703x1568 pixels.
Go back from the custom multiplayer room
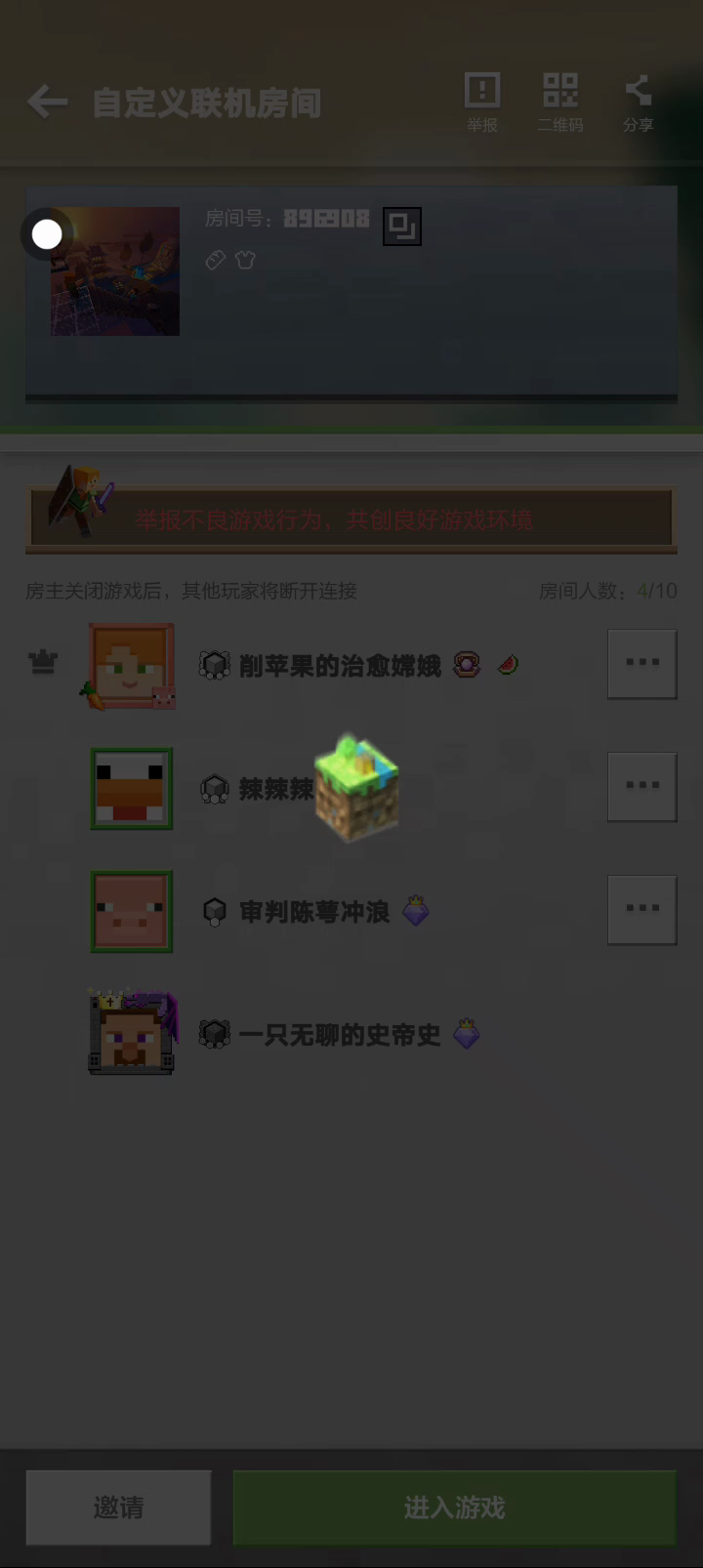point(47,102)
